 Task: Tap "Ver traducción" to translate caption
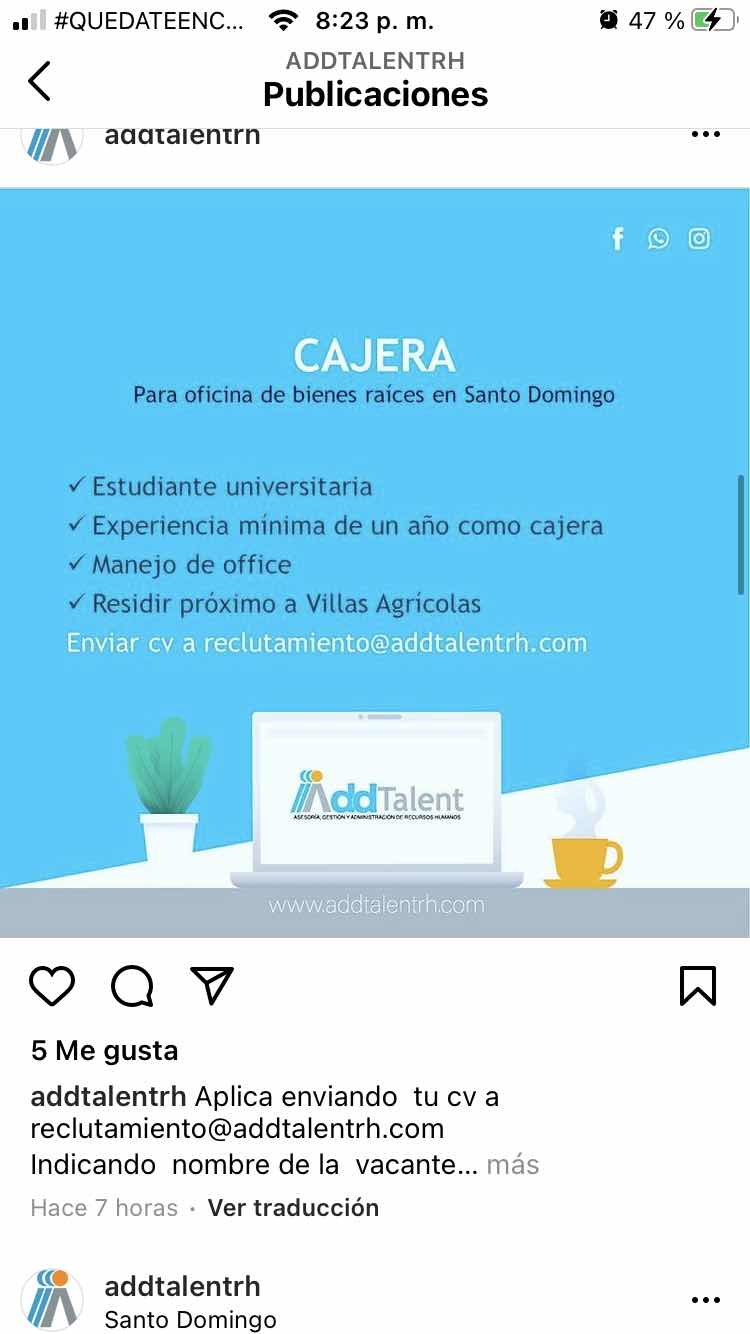(293, 1207)
